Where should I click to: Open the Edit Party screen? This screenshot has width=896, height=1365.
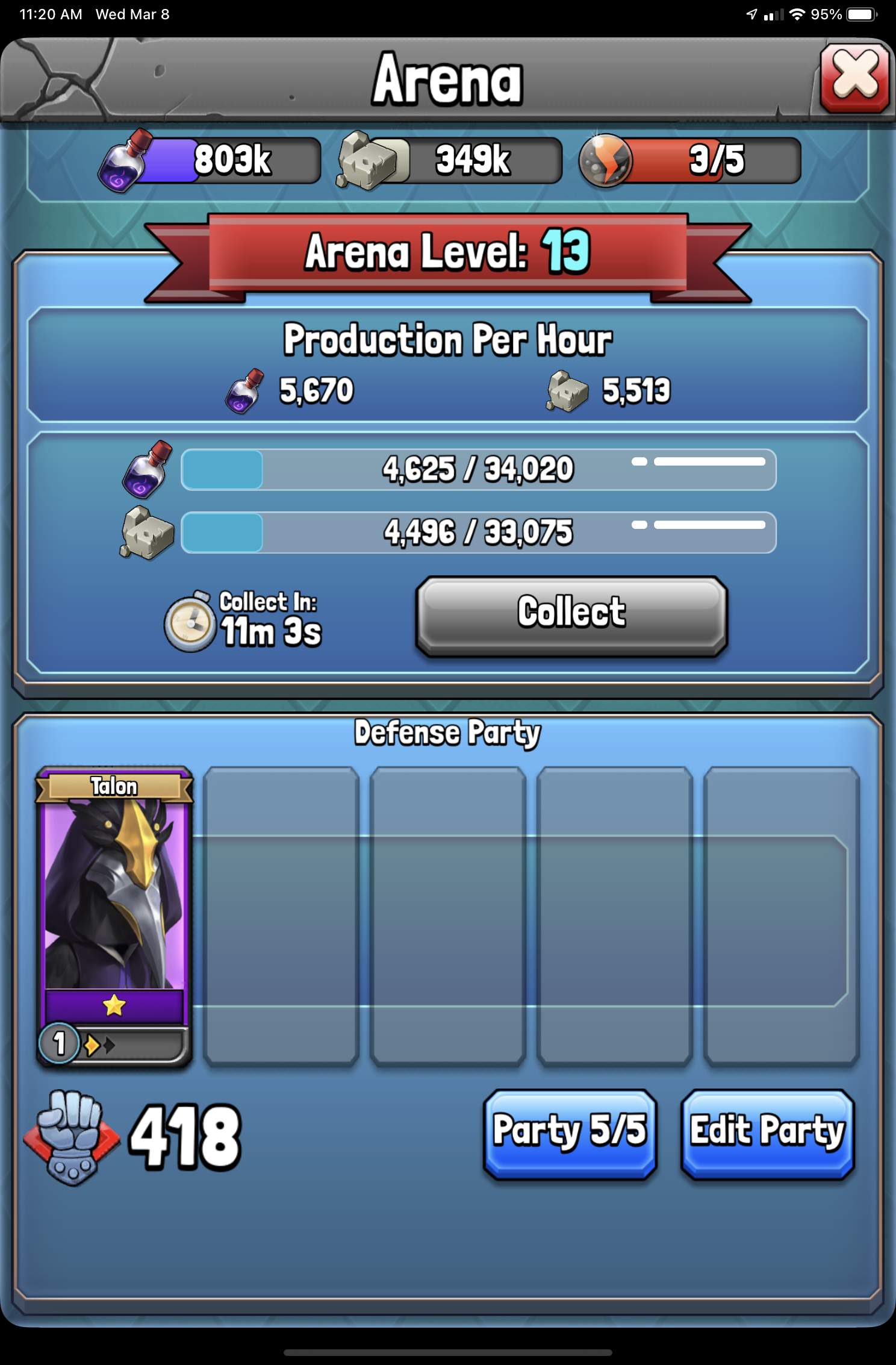point(767,1132)
